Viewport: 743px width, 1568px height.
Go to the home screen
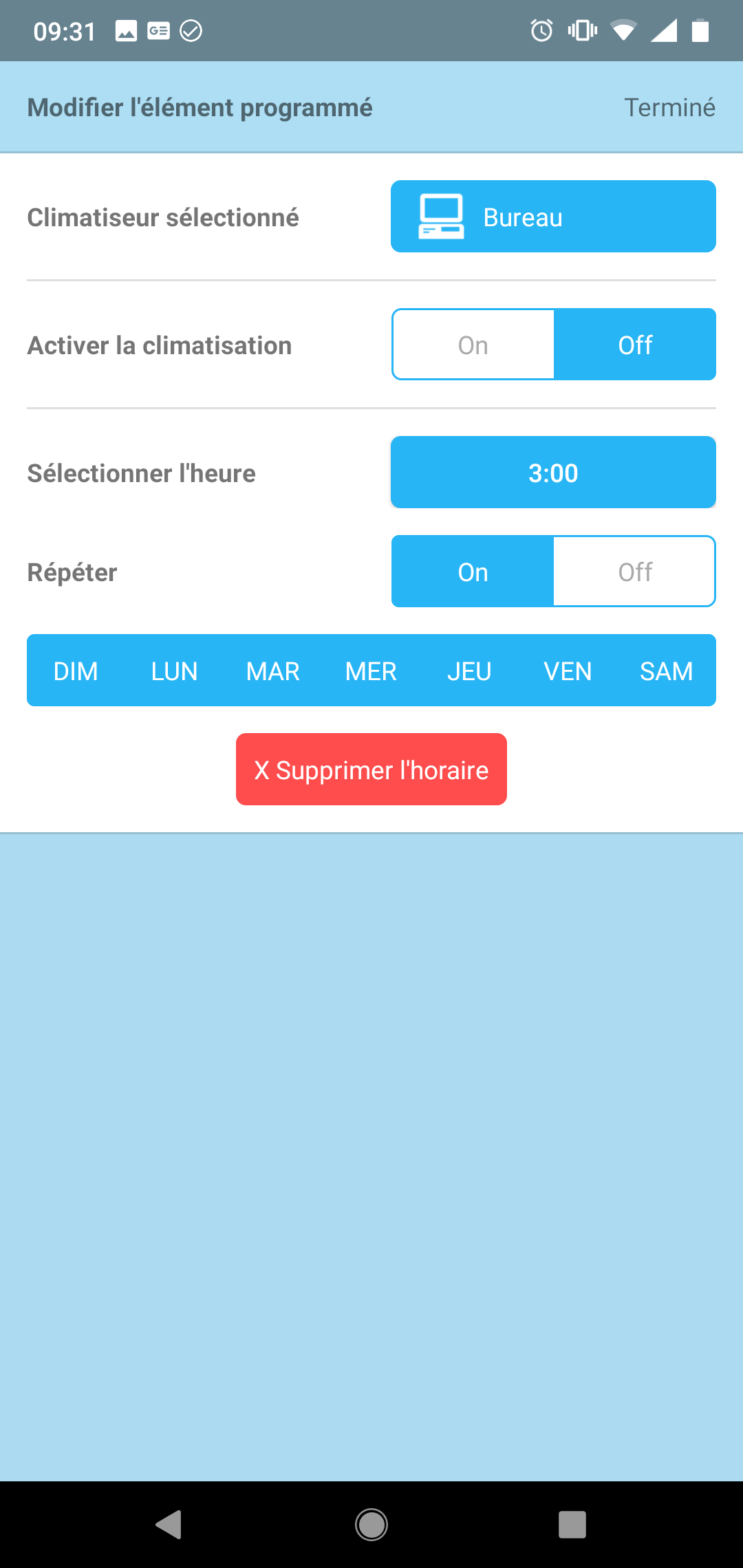point(371,1525)
